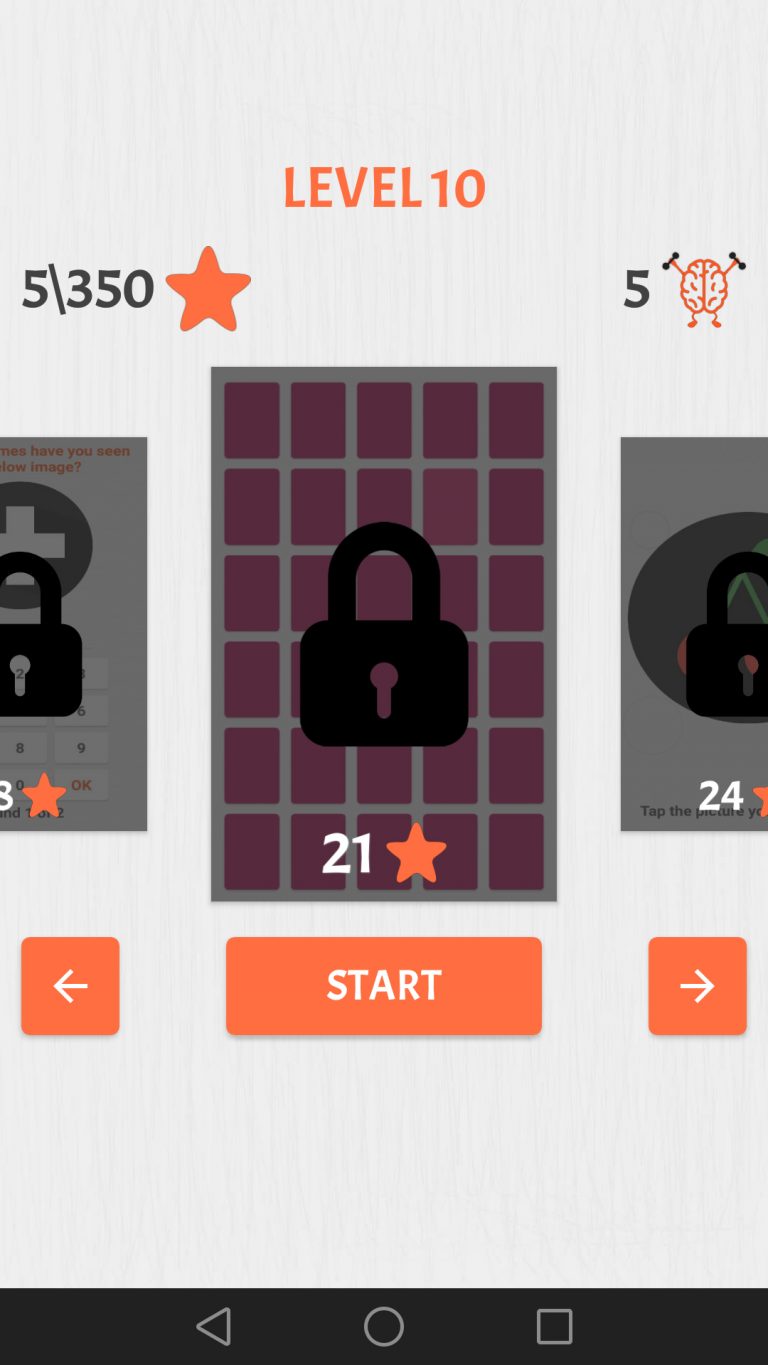Viewport: 768px width, 1365px height.
Task: Tap the START button
Action: pos(384,985)
